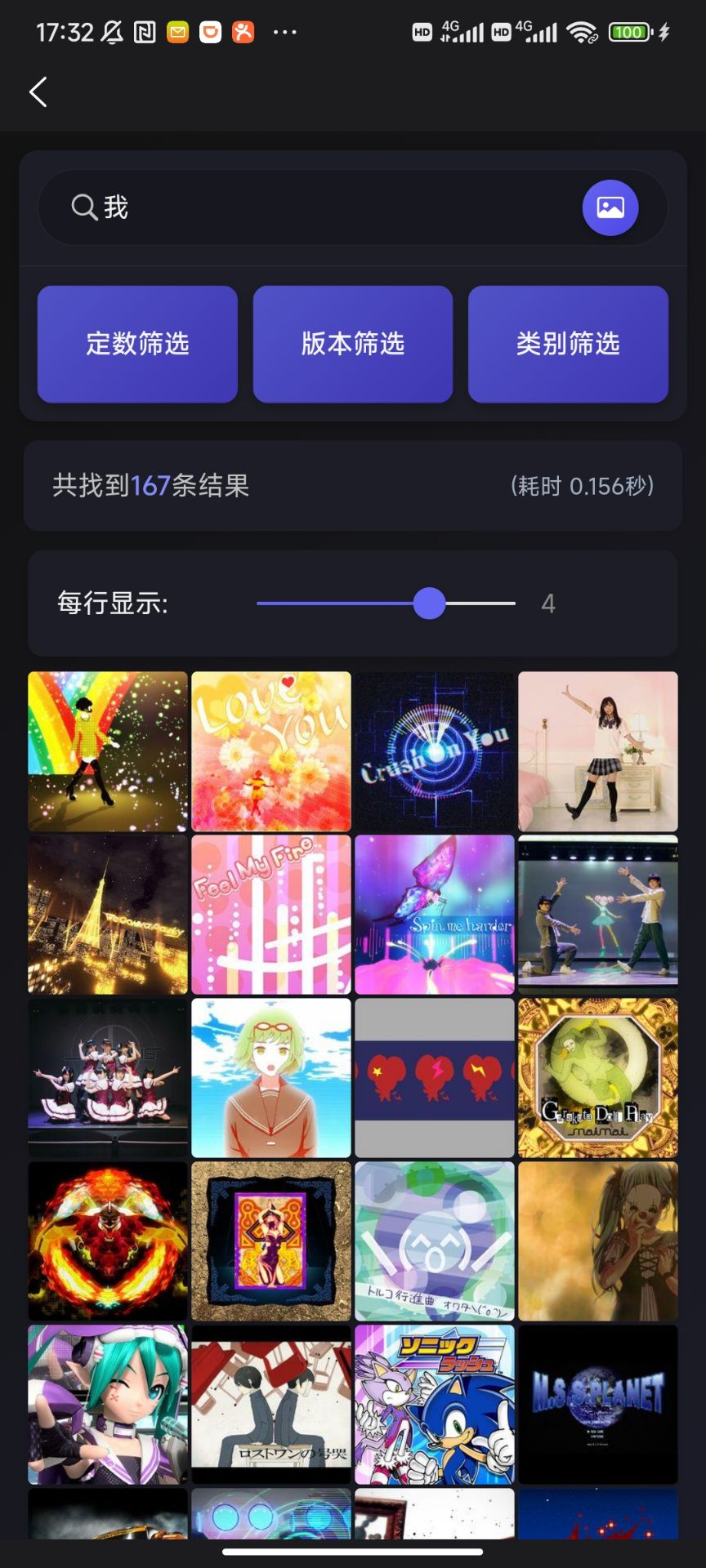This screenshot has height=1568, width=706.
Task: Open the M.S.S.PLANET cover tile
Action: [x=598, y=1405]
